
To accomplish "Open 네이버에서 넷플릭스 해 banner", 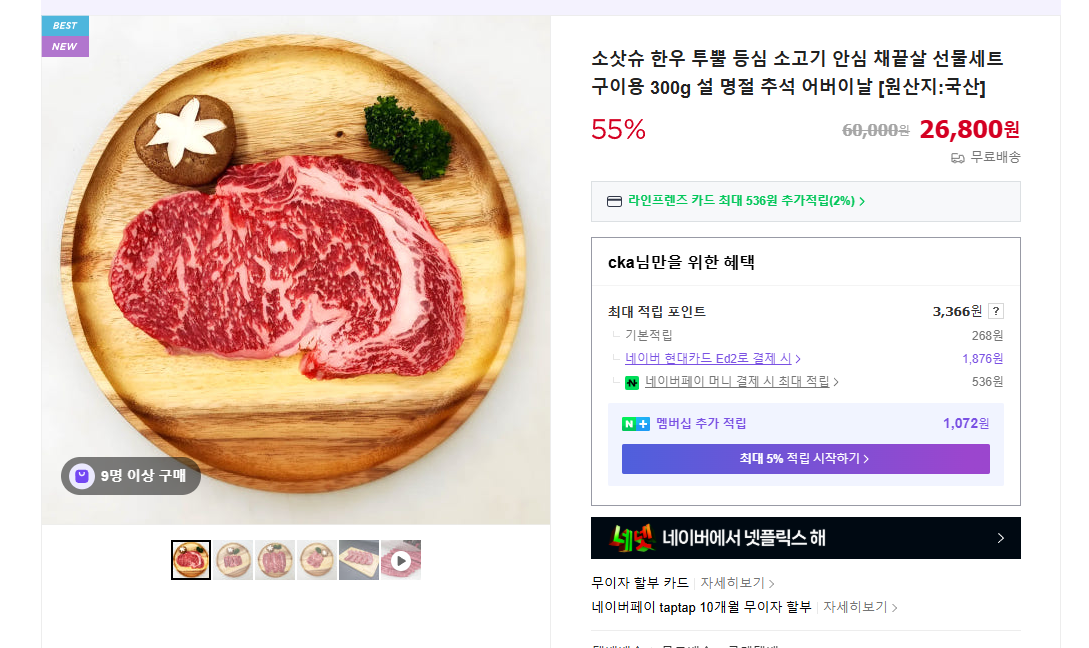I will click(805, 538).
